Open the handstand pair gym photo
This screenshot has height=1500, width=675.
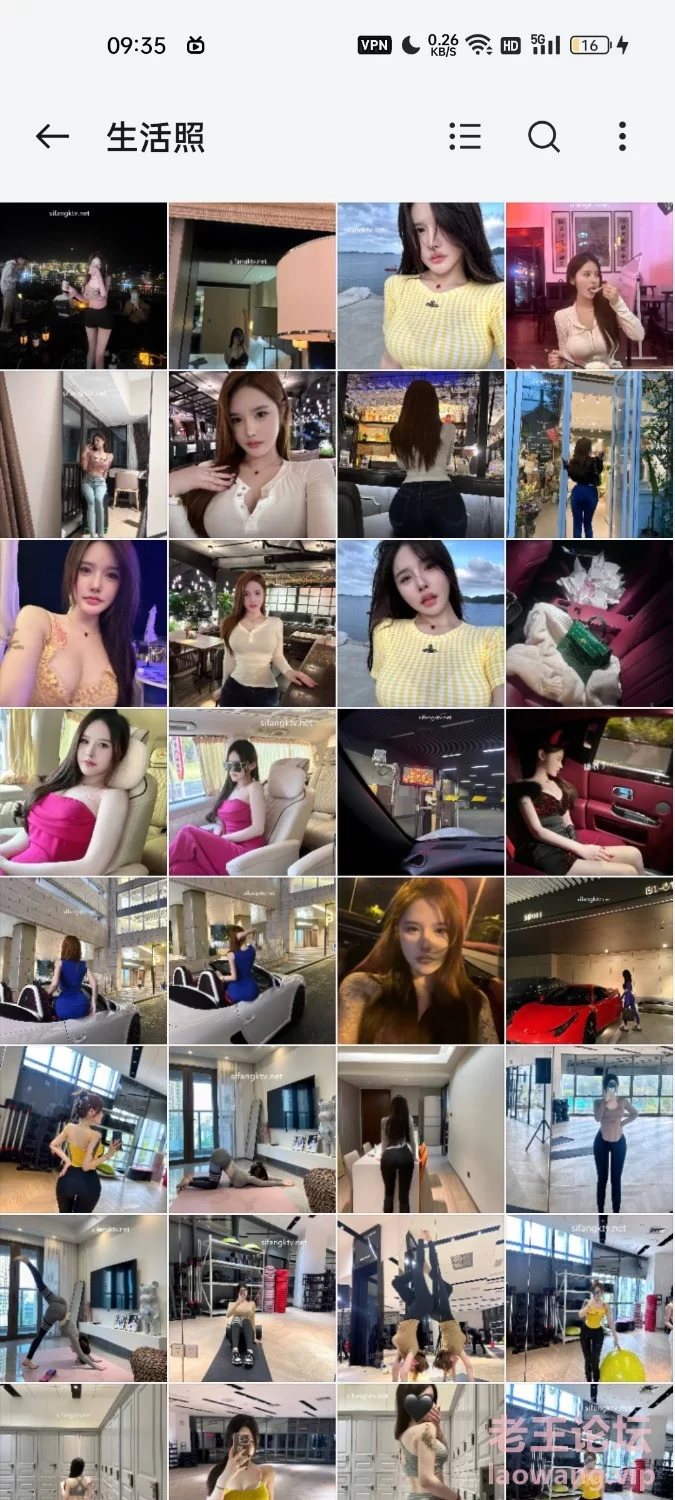pos(420,1298)
